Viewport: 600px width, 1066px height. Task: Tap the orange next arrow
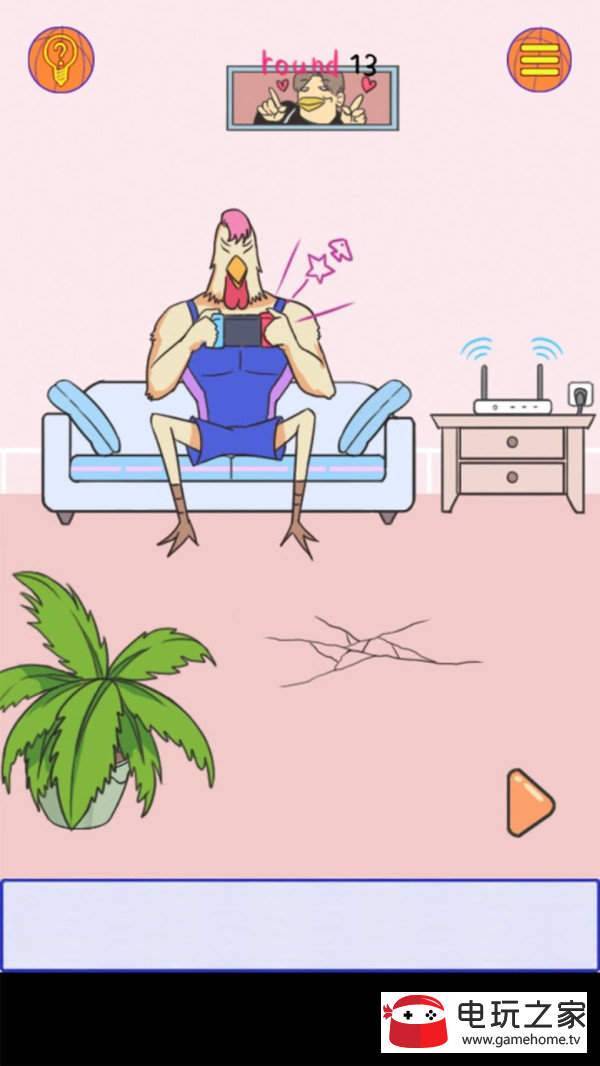(528, 802)
